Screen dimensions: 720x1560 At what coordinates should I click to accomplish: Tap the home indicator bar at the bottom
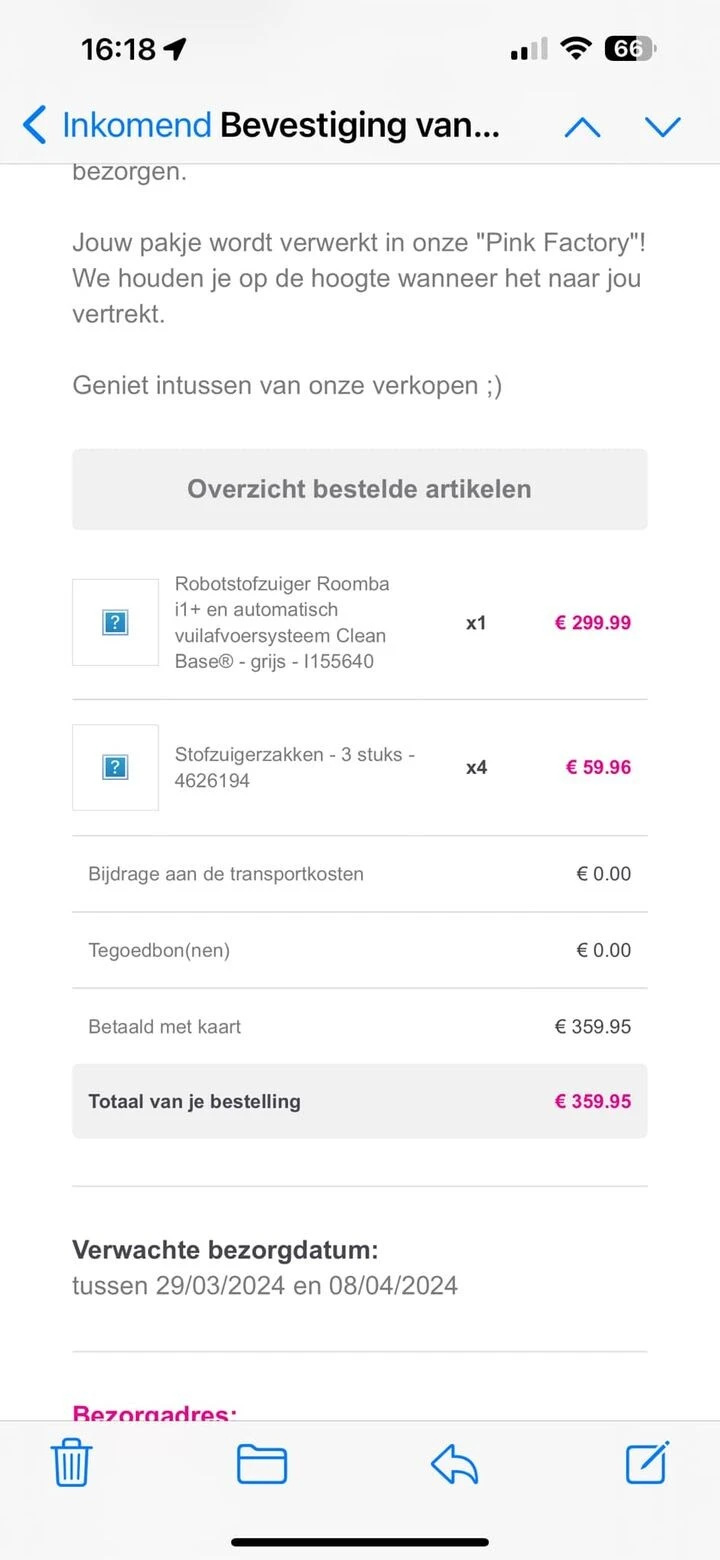pyautogui.click(x=360, y=1542)
